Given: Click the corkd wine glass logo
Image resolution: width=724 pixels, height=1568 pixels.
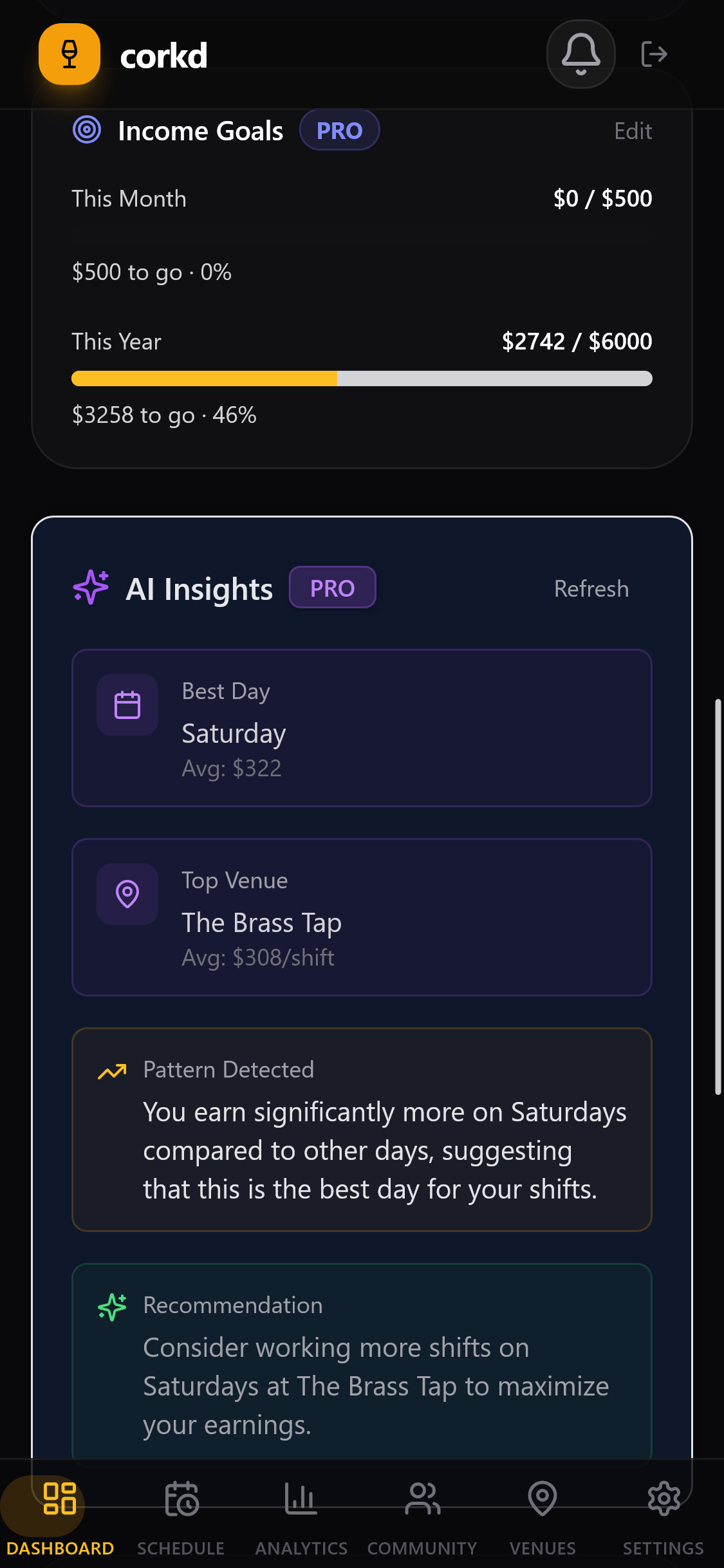Looking at the screenshot, I should (x=69, y=54).
